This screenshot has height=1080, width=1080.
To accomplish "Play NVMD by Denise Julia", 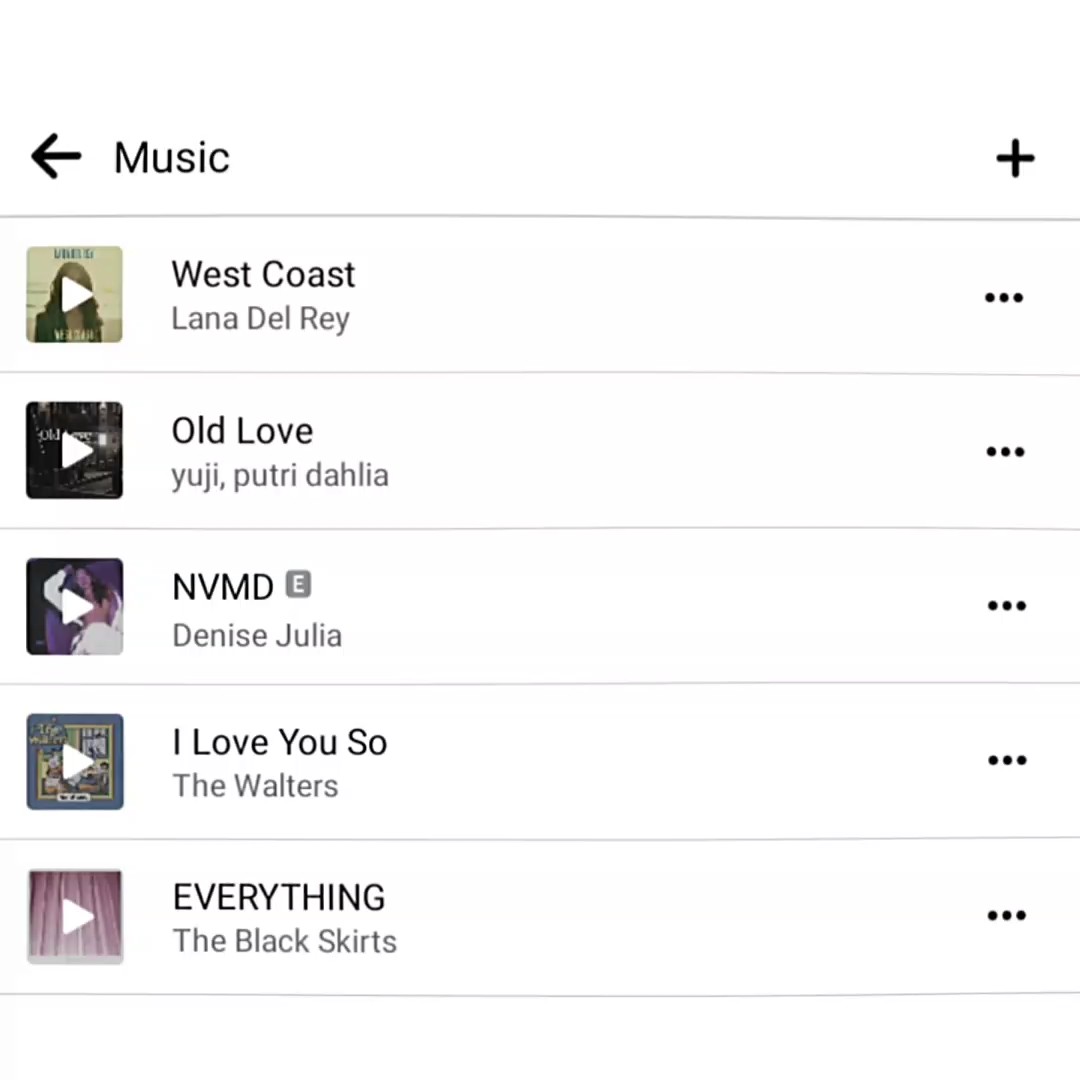I will point(75,606).
